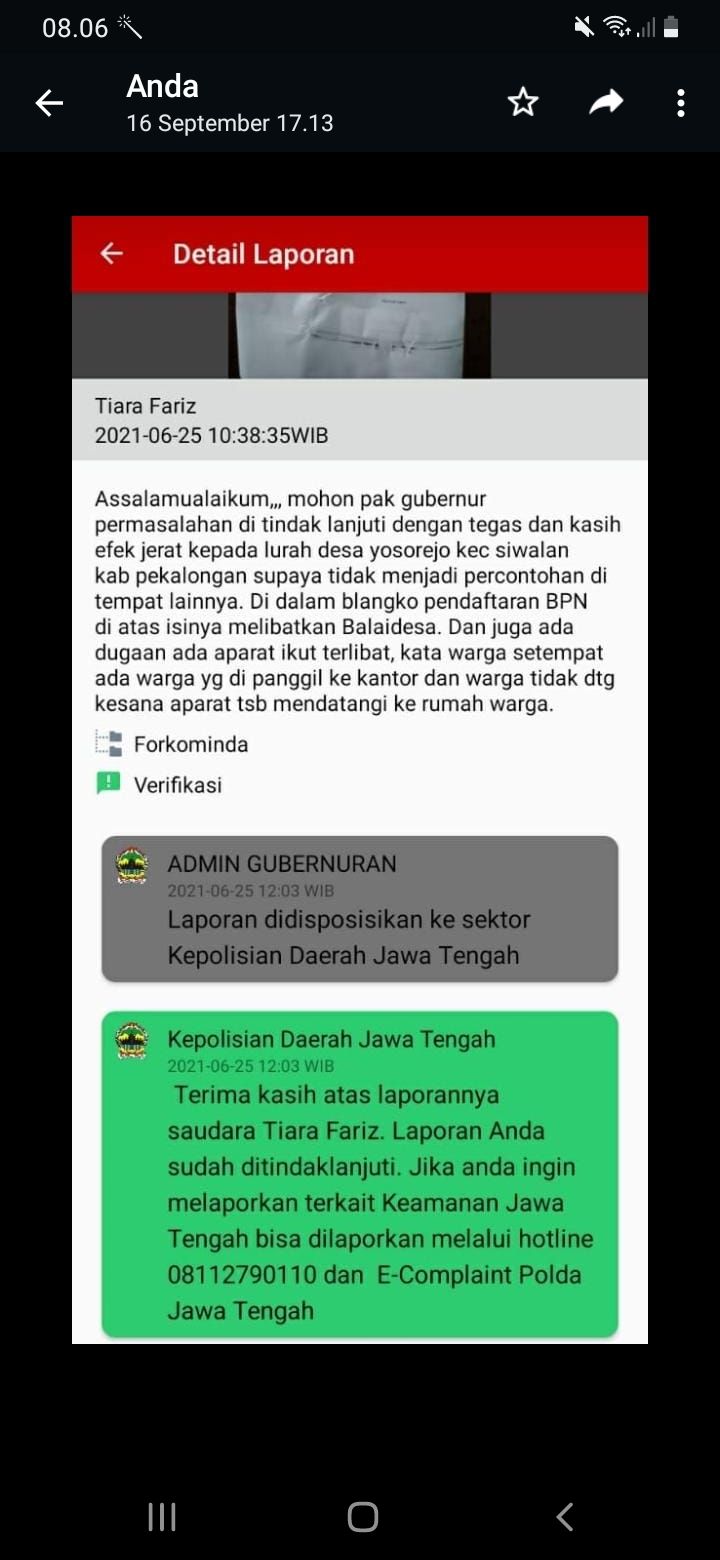Tap the system home button

click(362, 1517)
